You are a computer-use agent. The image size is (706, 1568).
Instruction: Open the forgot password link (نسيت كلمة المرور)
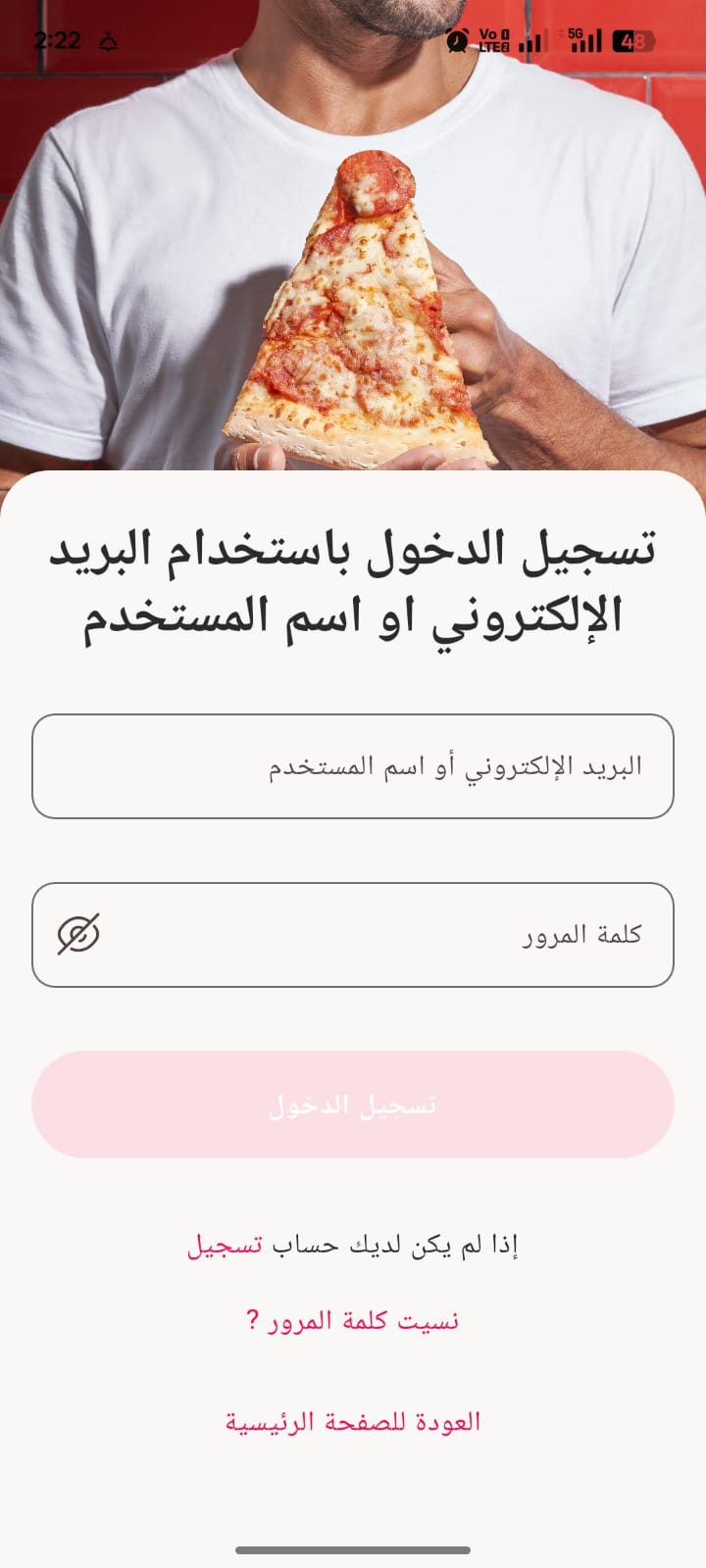(x=353, y=1321)
